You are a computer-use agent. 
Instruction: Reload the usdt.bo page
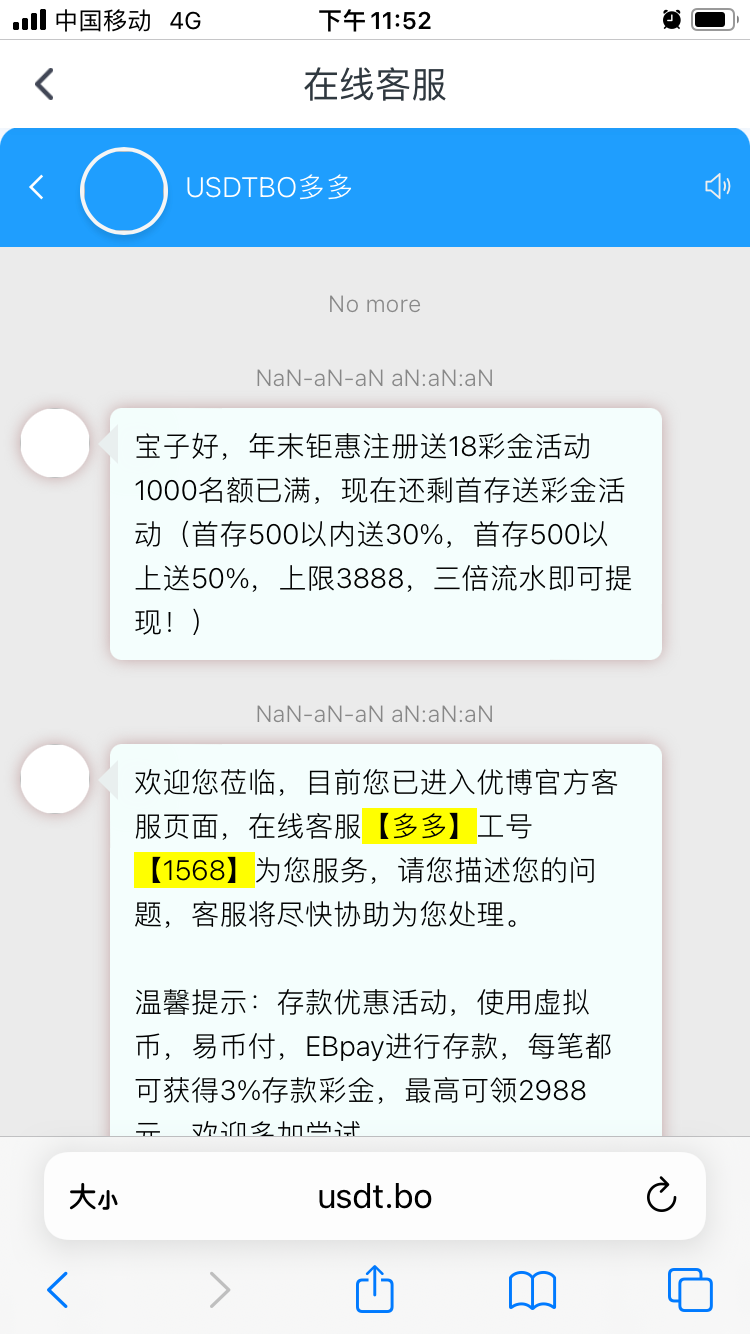click(660, 1195)
